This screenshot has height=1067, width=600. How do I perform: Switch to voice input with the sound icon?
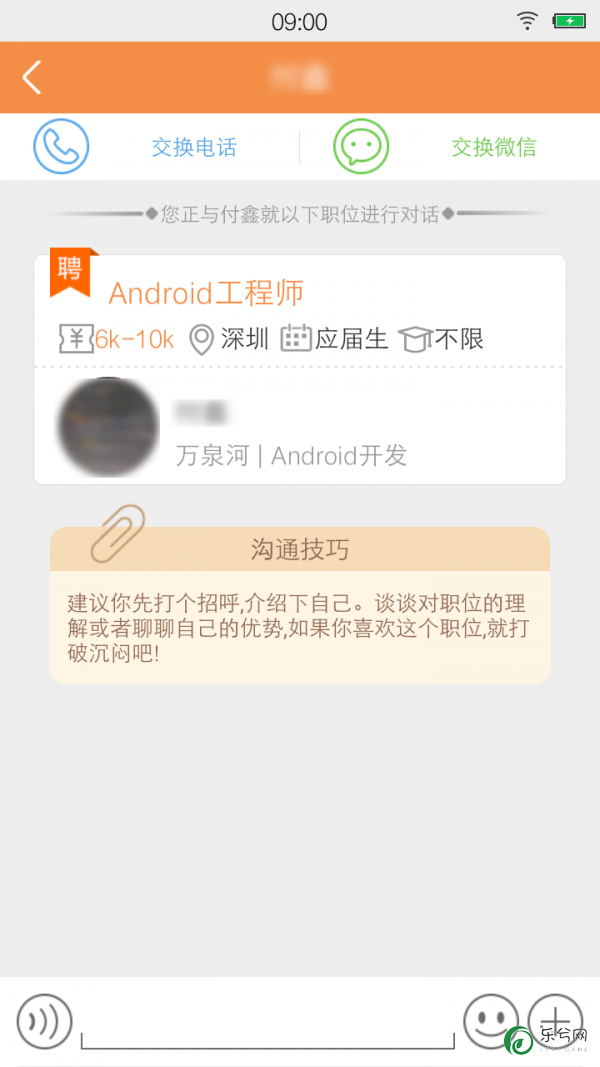(x=45, y=1021)
